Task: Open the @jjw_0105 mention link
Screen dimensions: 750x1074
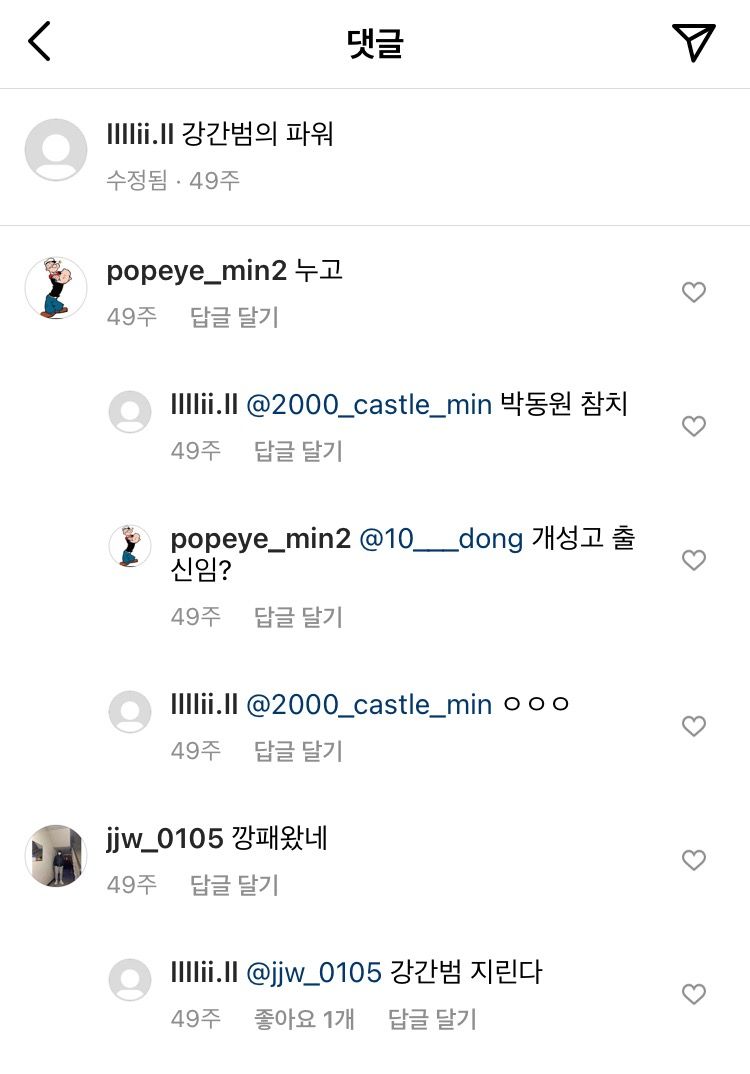Action: click(x=314, y=972)
